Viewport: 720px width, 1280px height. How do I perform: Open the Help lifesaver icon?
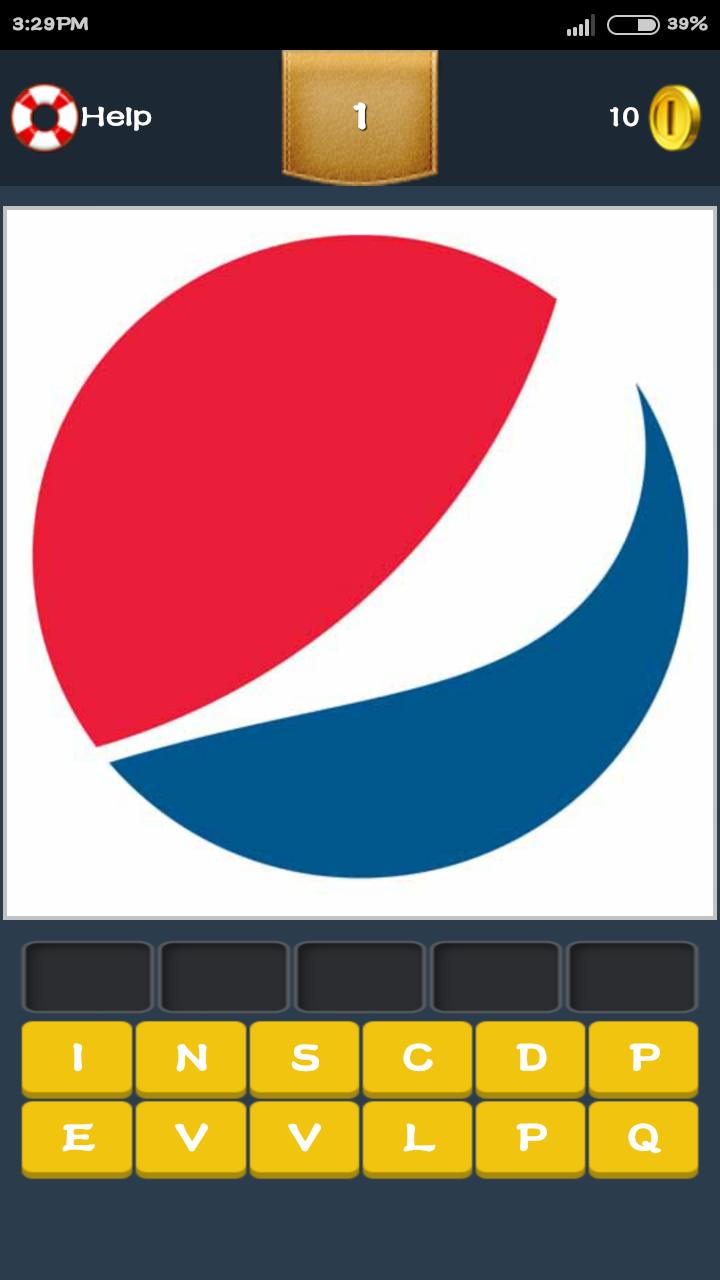43,115
